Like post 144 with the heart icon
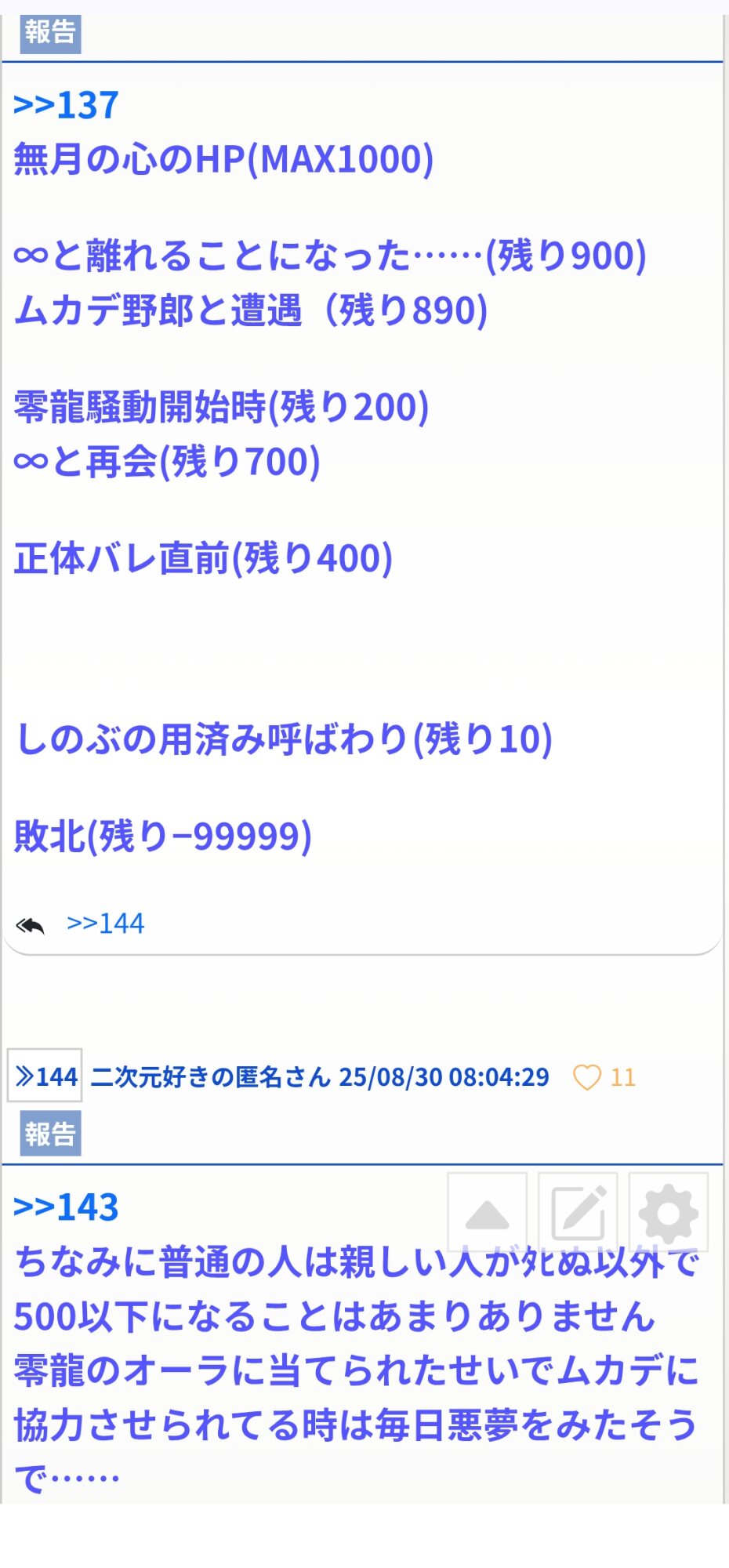 pyautogui.click(x=587, y=1077)
